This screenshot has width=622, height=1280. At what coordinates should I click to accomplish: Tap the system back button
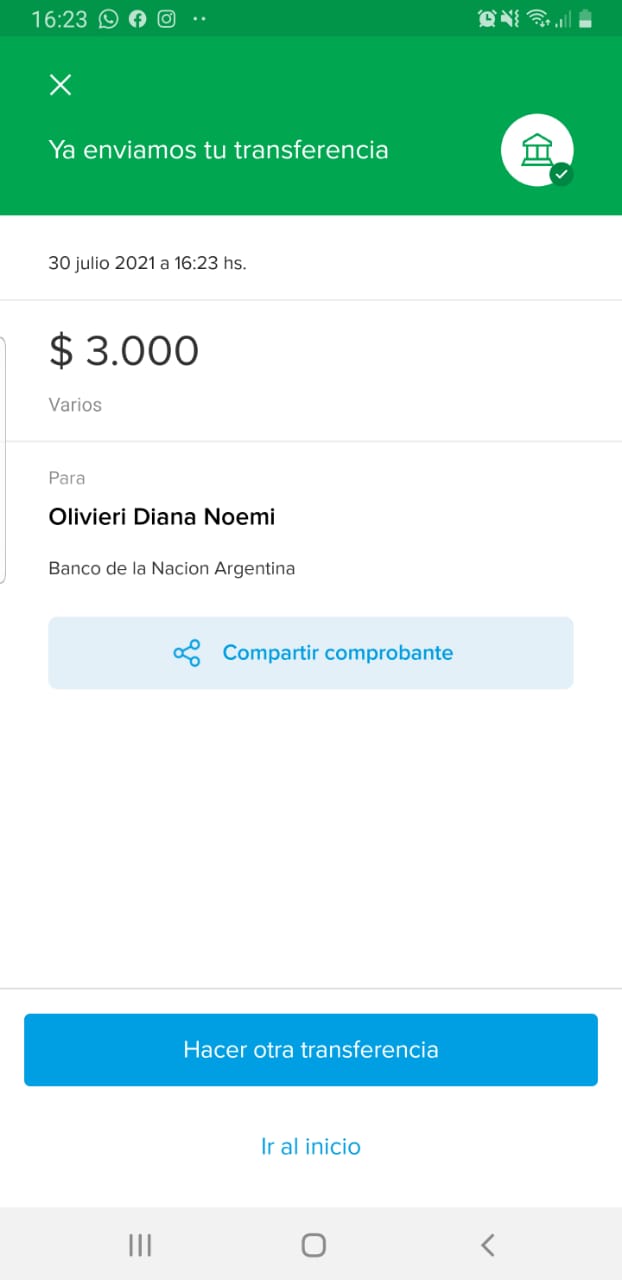[487, 1245]
